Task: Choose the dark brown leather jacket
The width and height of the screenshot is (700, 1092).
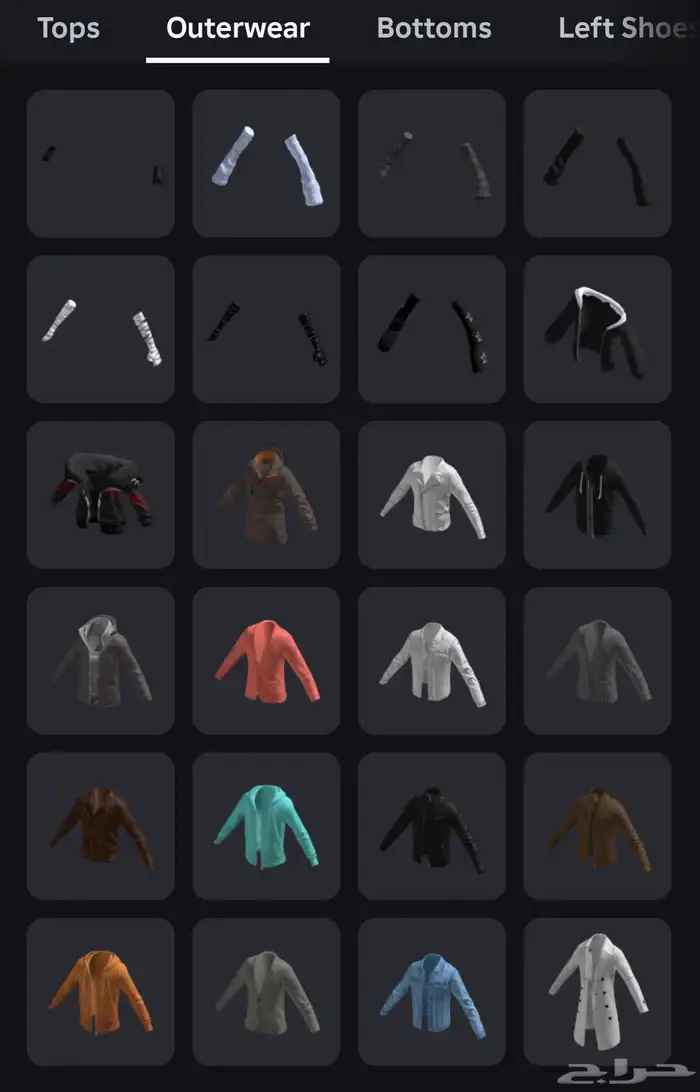Action: 100,827
